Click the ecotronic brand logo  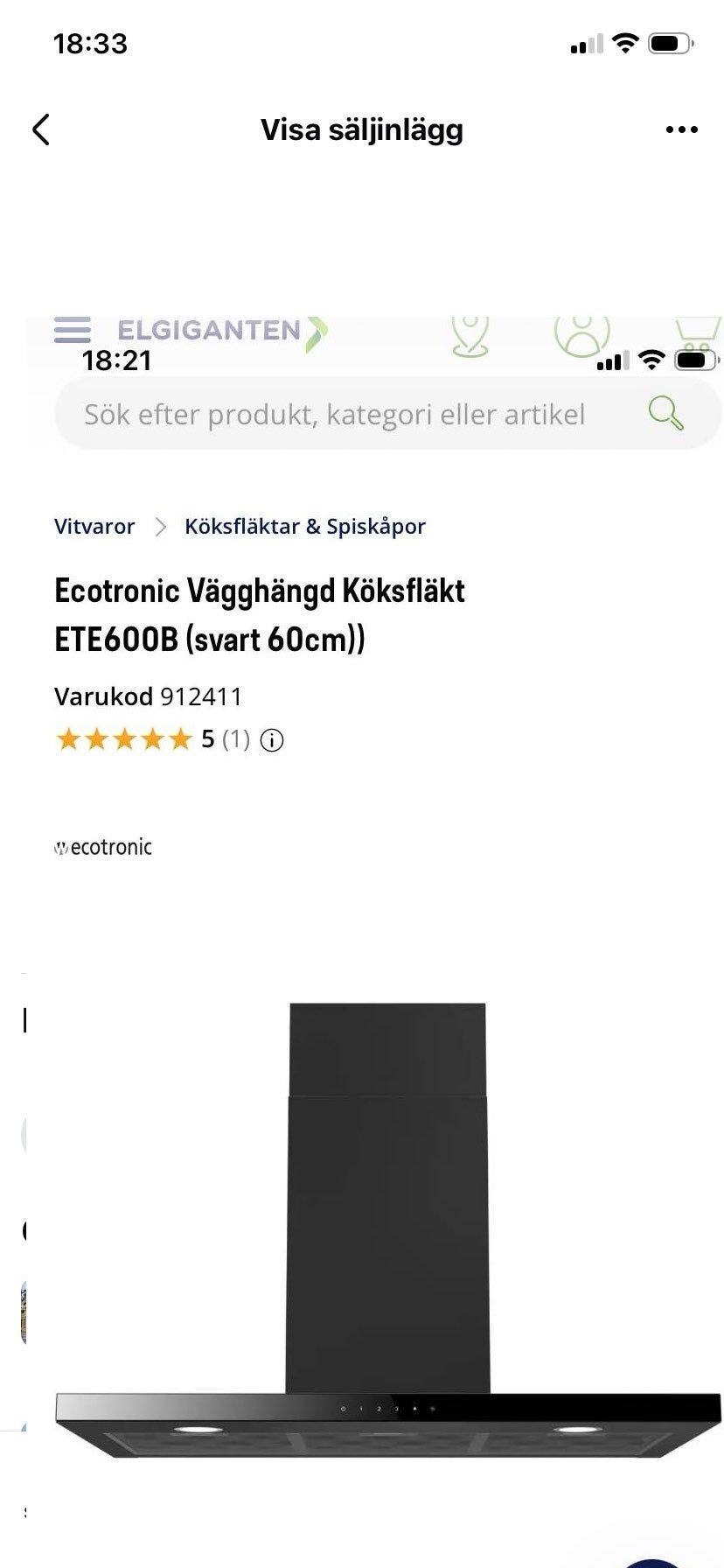coord(102,846)
